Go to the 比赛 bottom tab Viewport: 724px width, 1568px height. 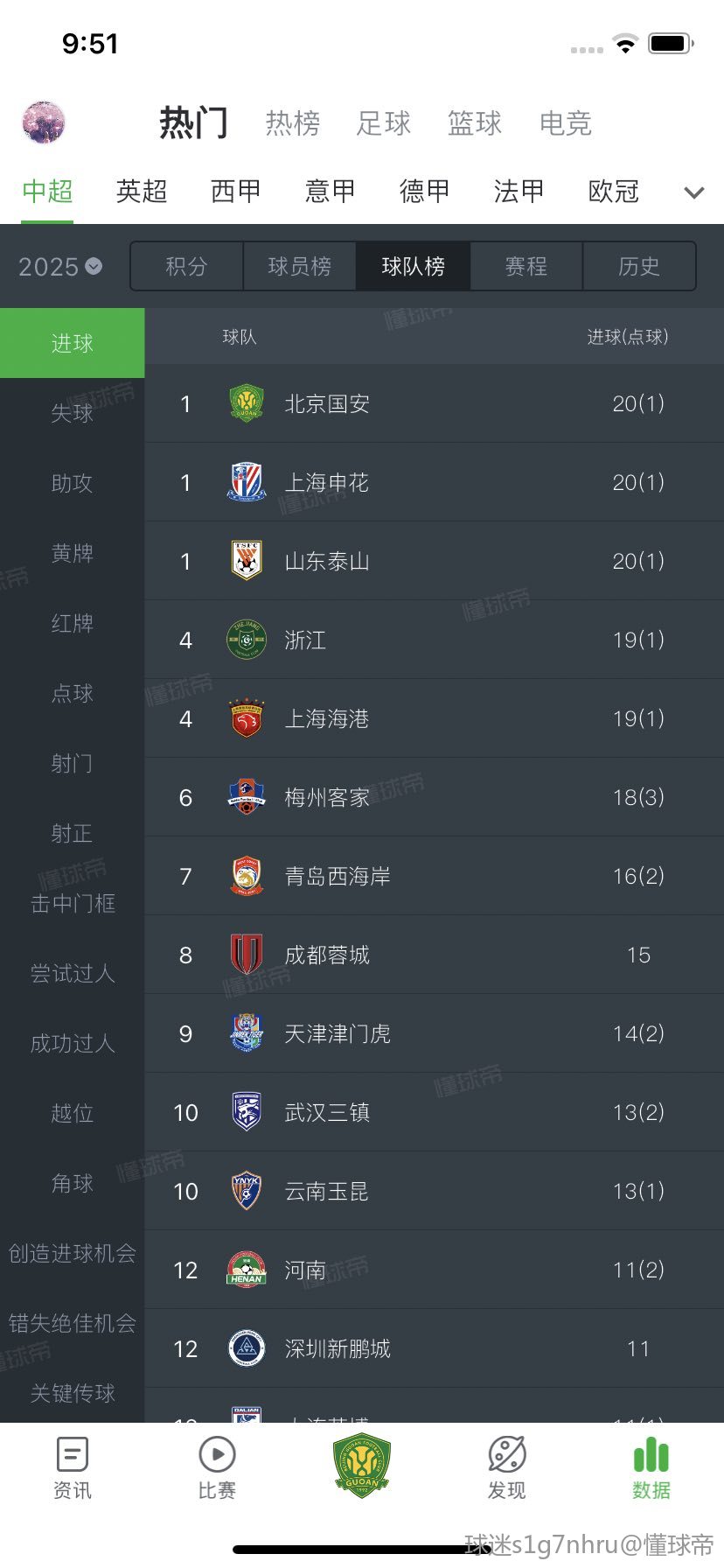(x=217, y=1468)
